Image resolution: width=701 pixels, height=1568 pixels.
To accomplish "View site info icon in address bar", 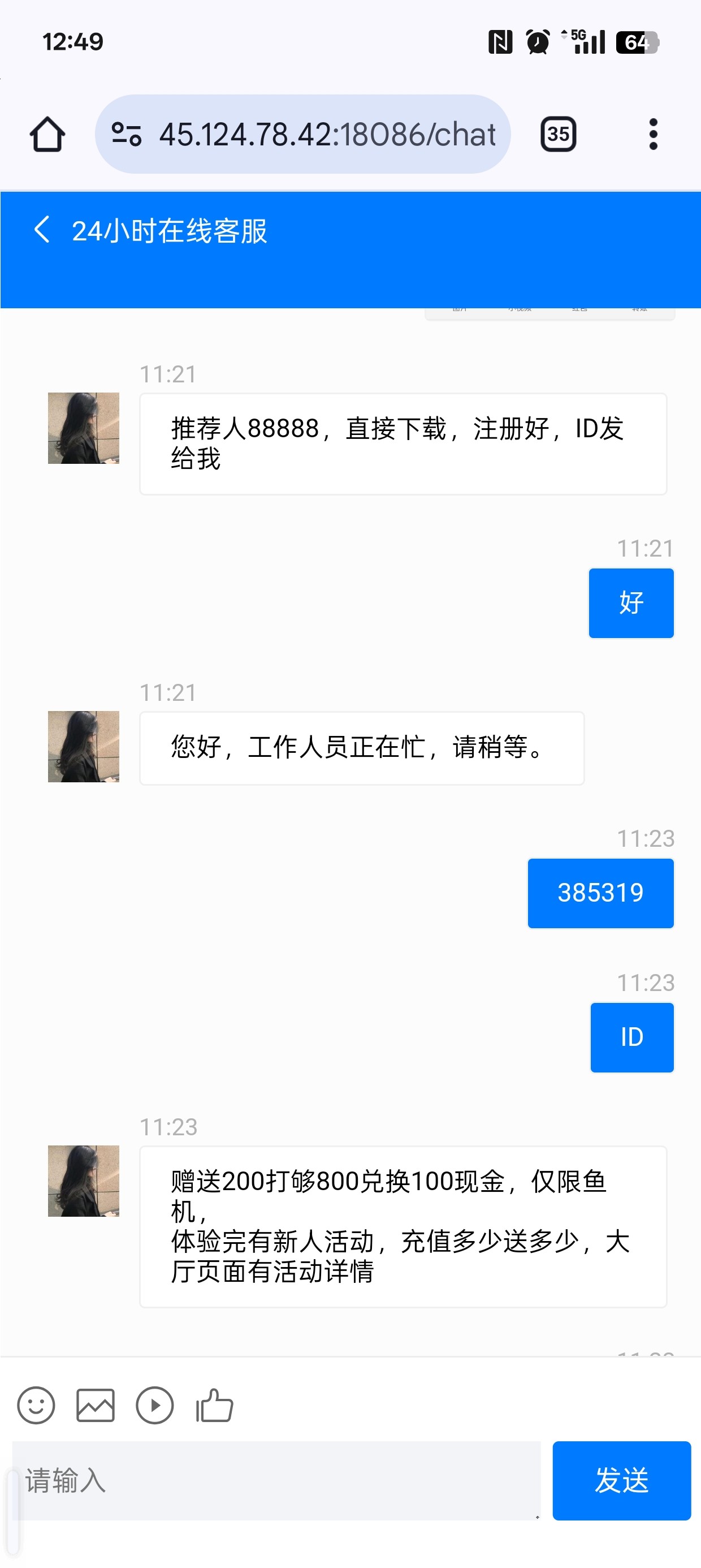I will pyautogui.click(x=127, y=135).
